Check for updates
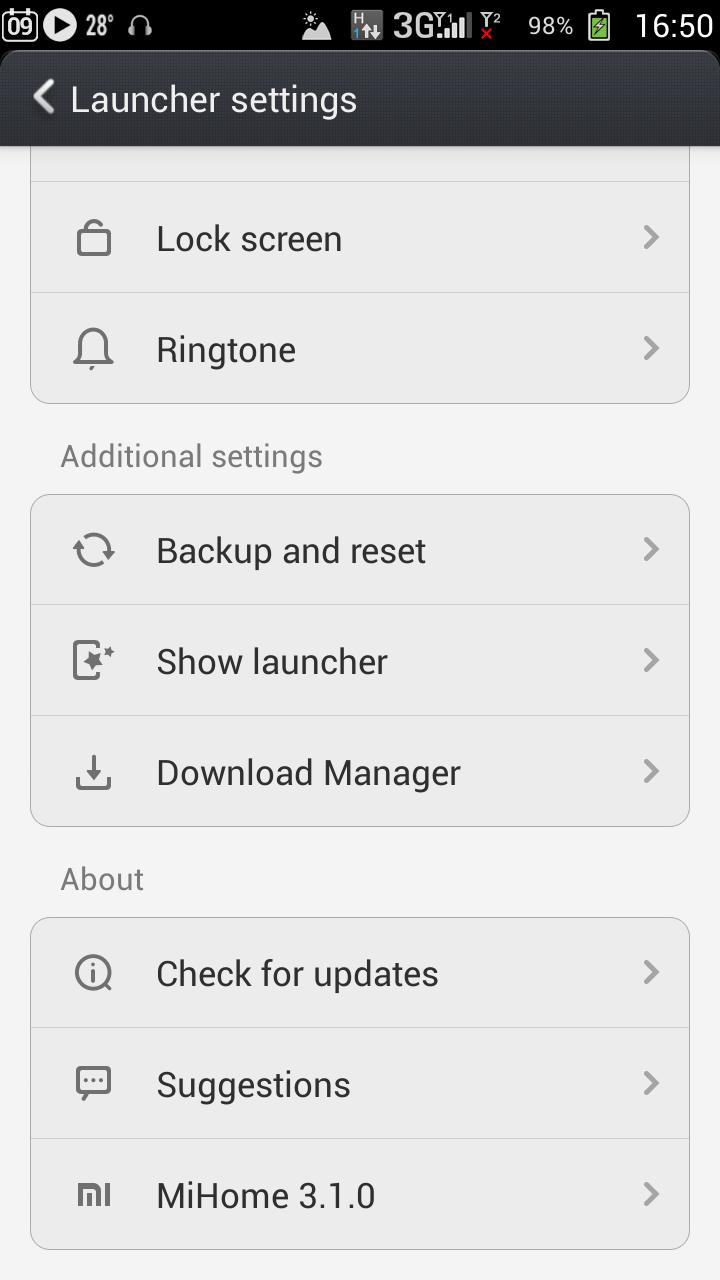Screen dimensions: 720x1280 (x=360, y=973)
